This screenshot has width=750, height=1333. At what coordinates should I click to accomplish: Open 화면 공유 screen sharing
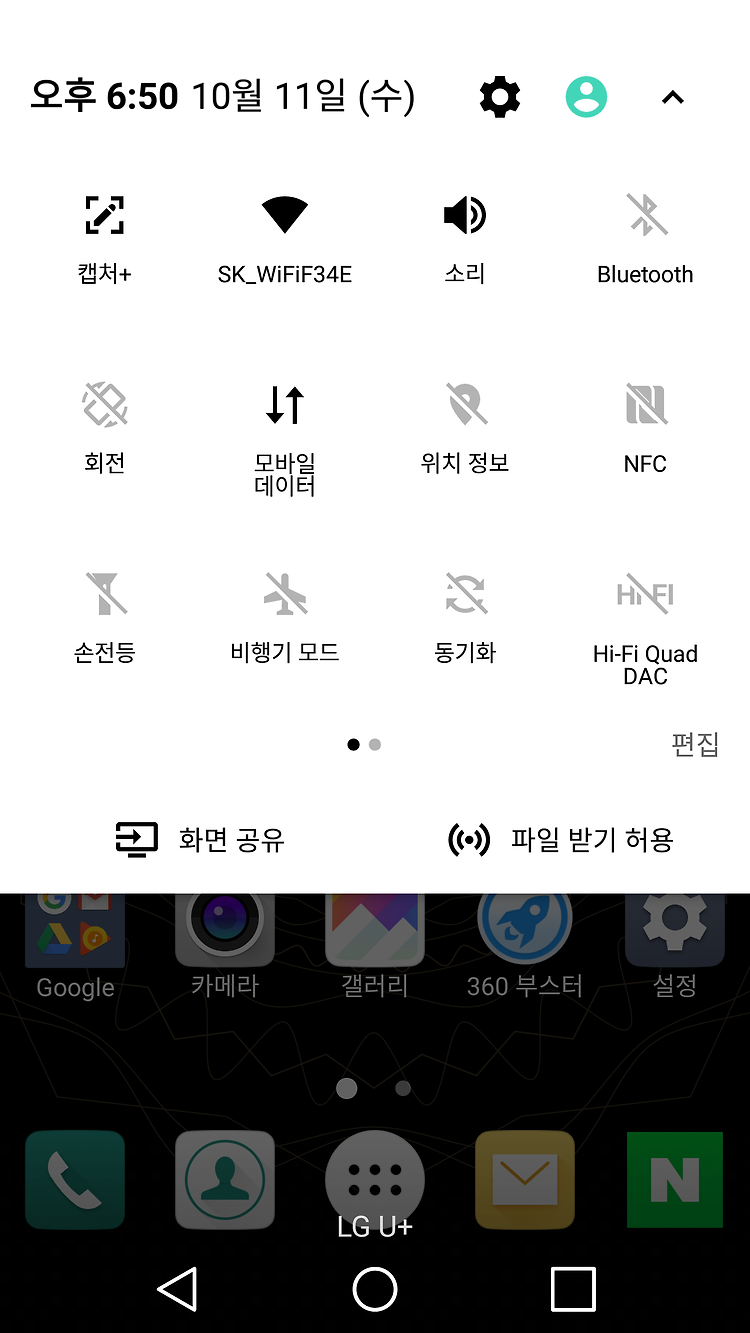click(x=200, y=840)
